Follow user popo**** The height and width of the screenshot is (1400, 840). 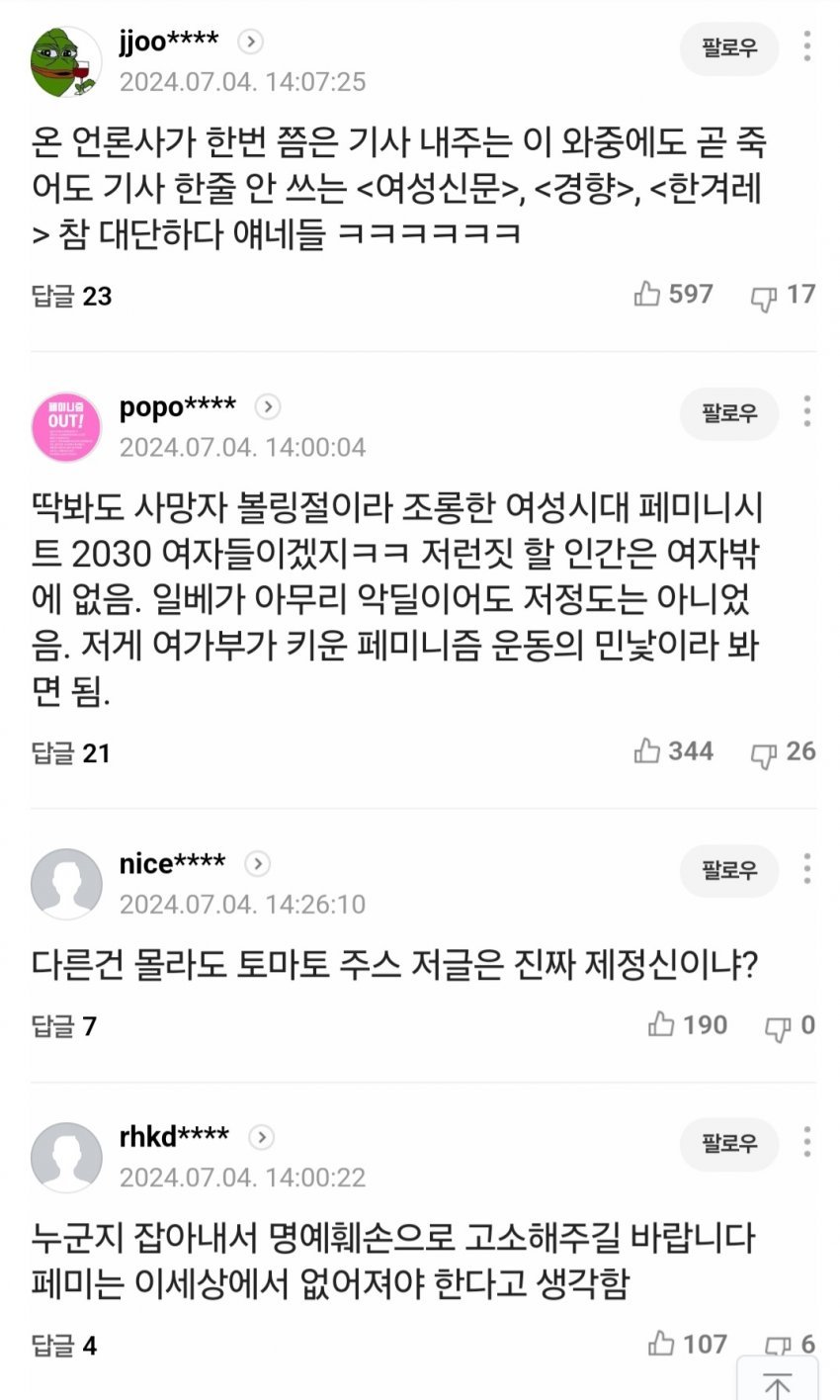[x=728, y=415]
